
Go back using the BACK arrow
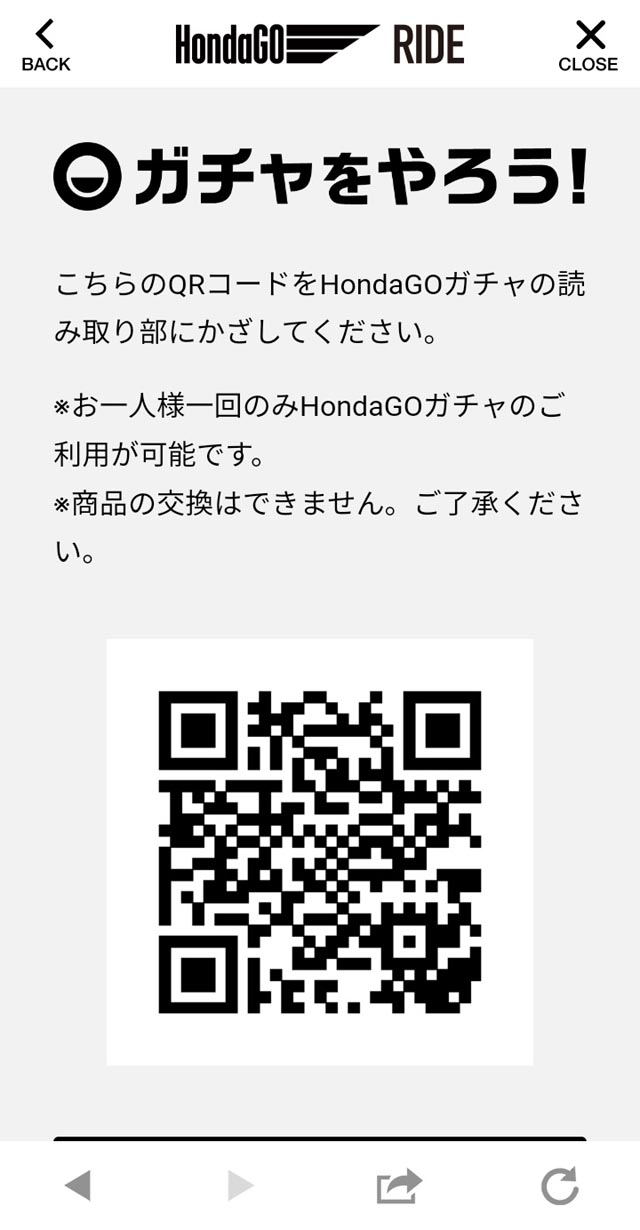(x=46, y=46)
